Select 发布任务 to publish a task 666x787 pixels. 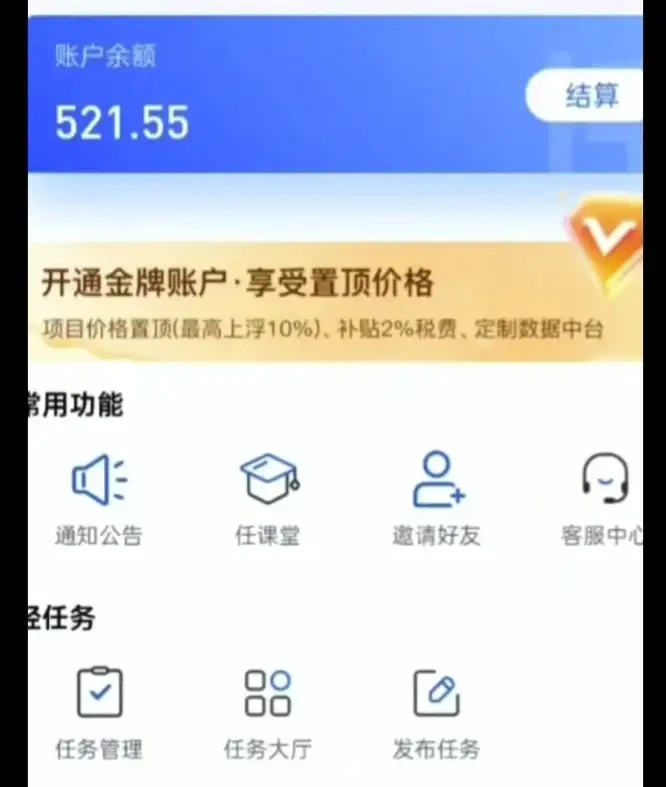tap(436, 712)
